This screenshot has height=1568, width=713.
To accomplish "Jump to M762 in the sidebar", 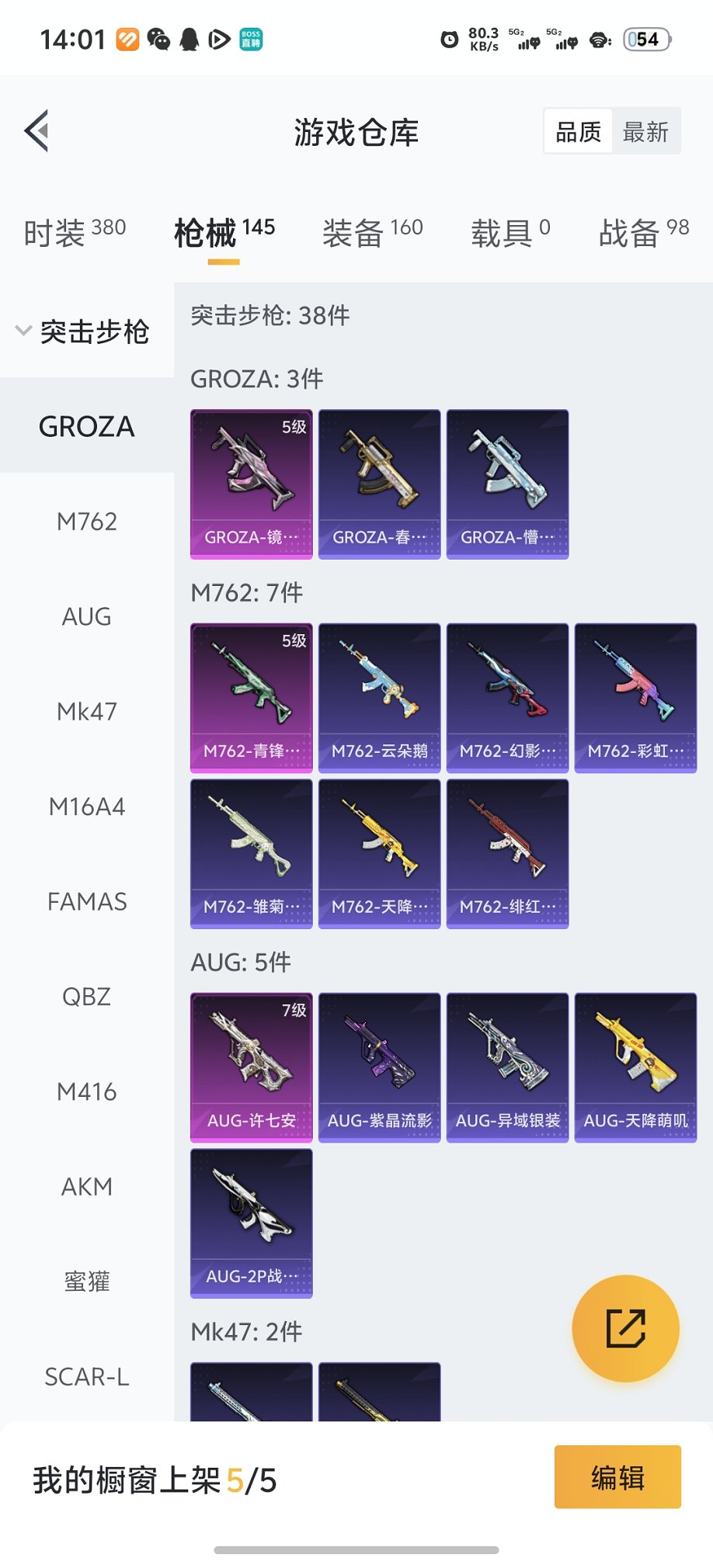I will point(87,522).
